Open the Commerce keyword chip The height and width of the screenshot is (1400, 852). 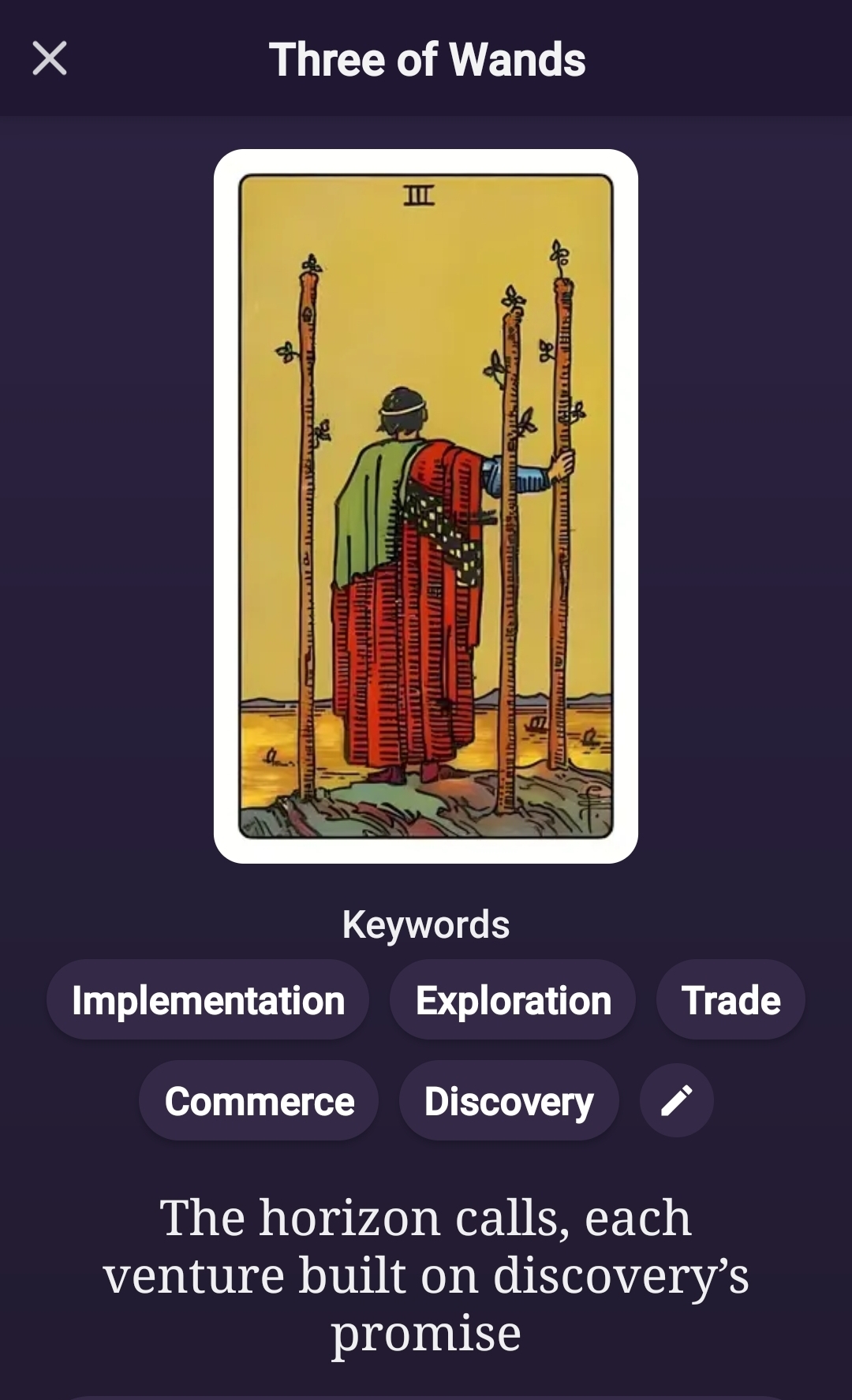pyautogui.click(x=259, y=1100)
